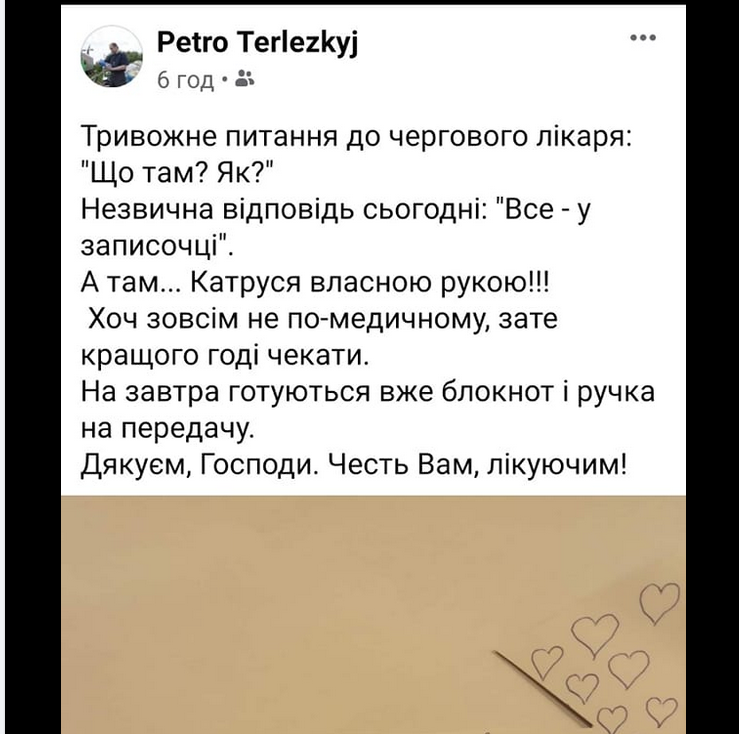Open the attached photo with drawn hearts

372,615
